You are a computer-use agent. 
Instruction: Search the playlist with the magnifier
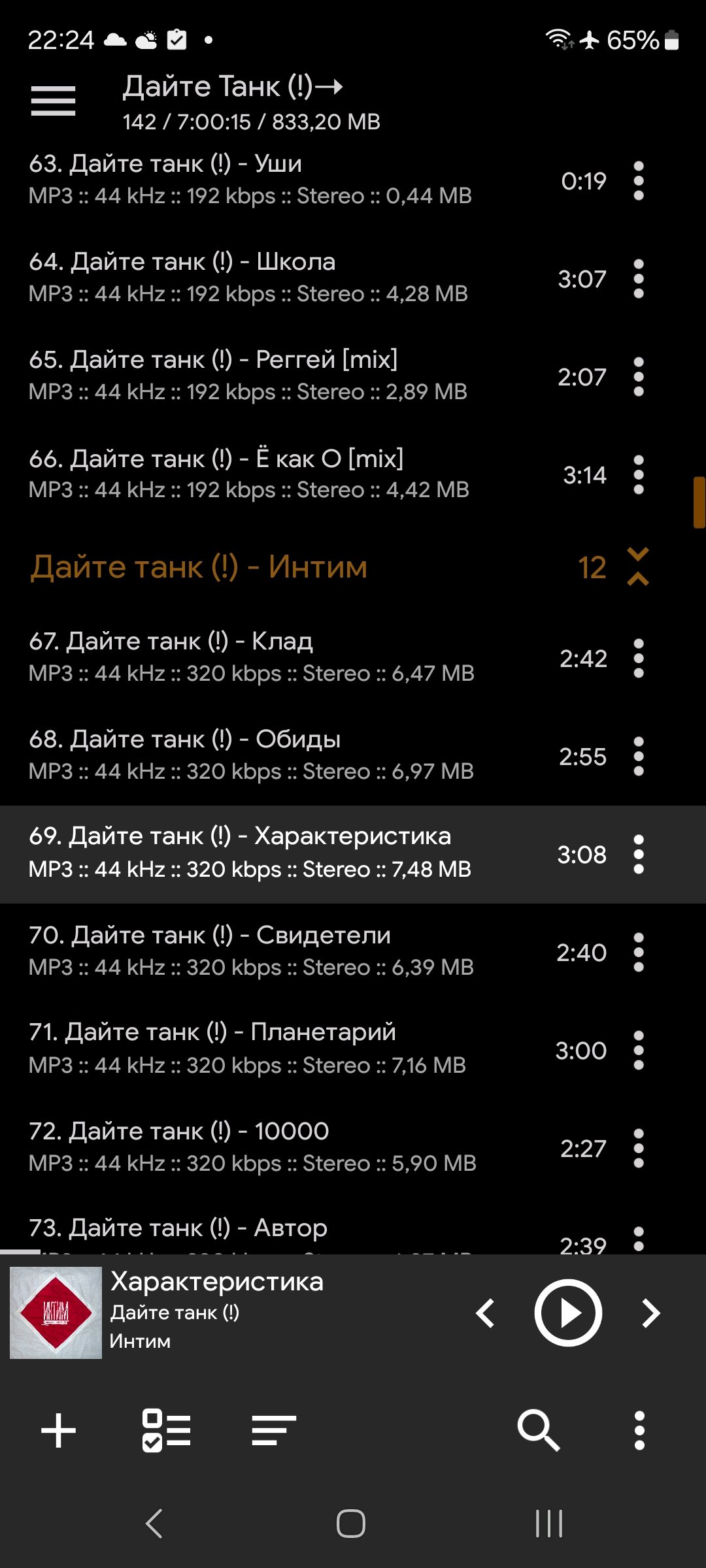pos(538,1430)
